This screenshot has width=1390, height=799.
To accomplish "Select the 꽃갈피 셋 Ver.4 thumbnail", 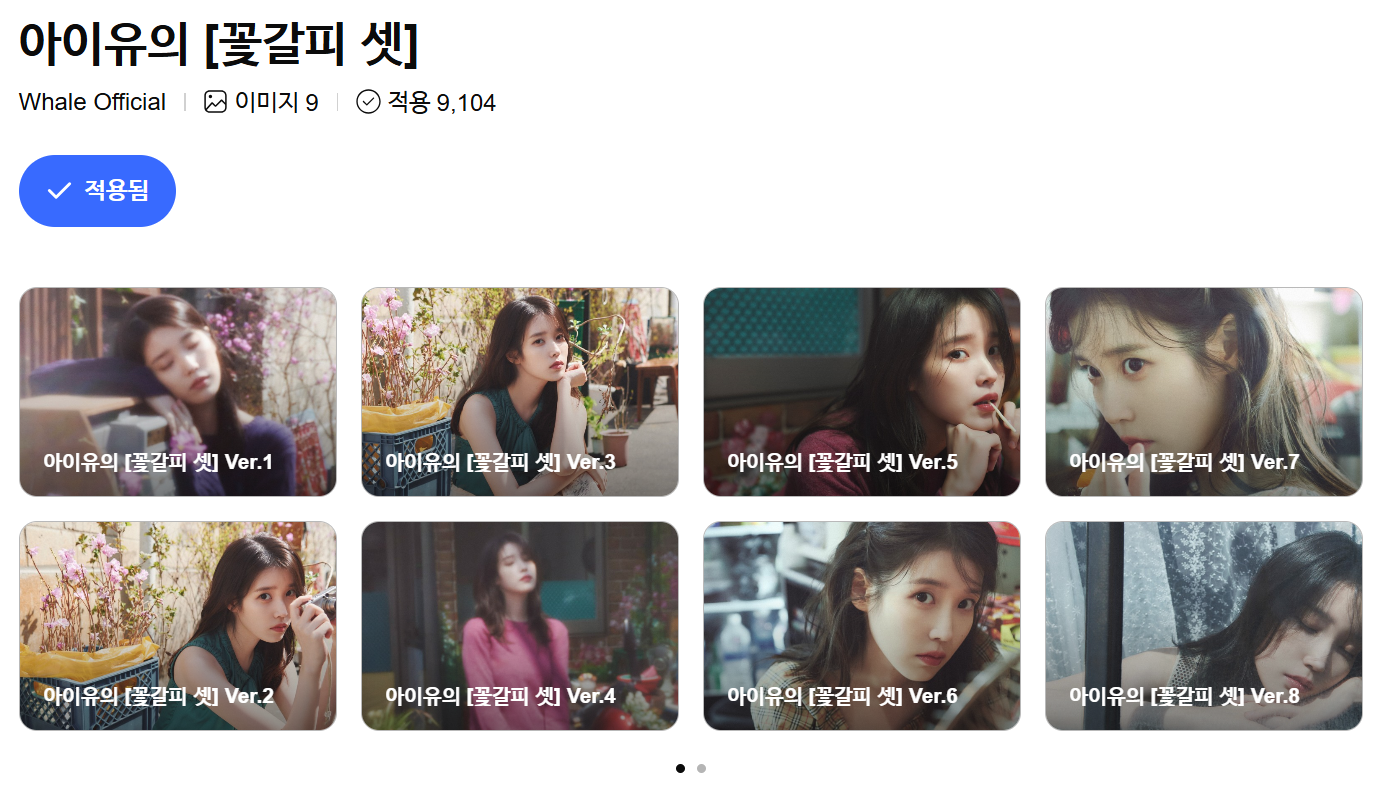I will tap(520, 626).
